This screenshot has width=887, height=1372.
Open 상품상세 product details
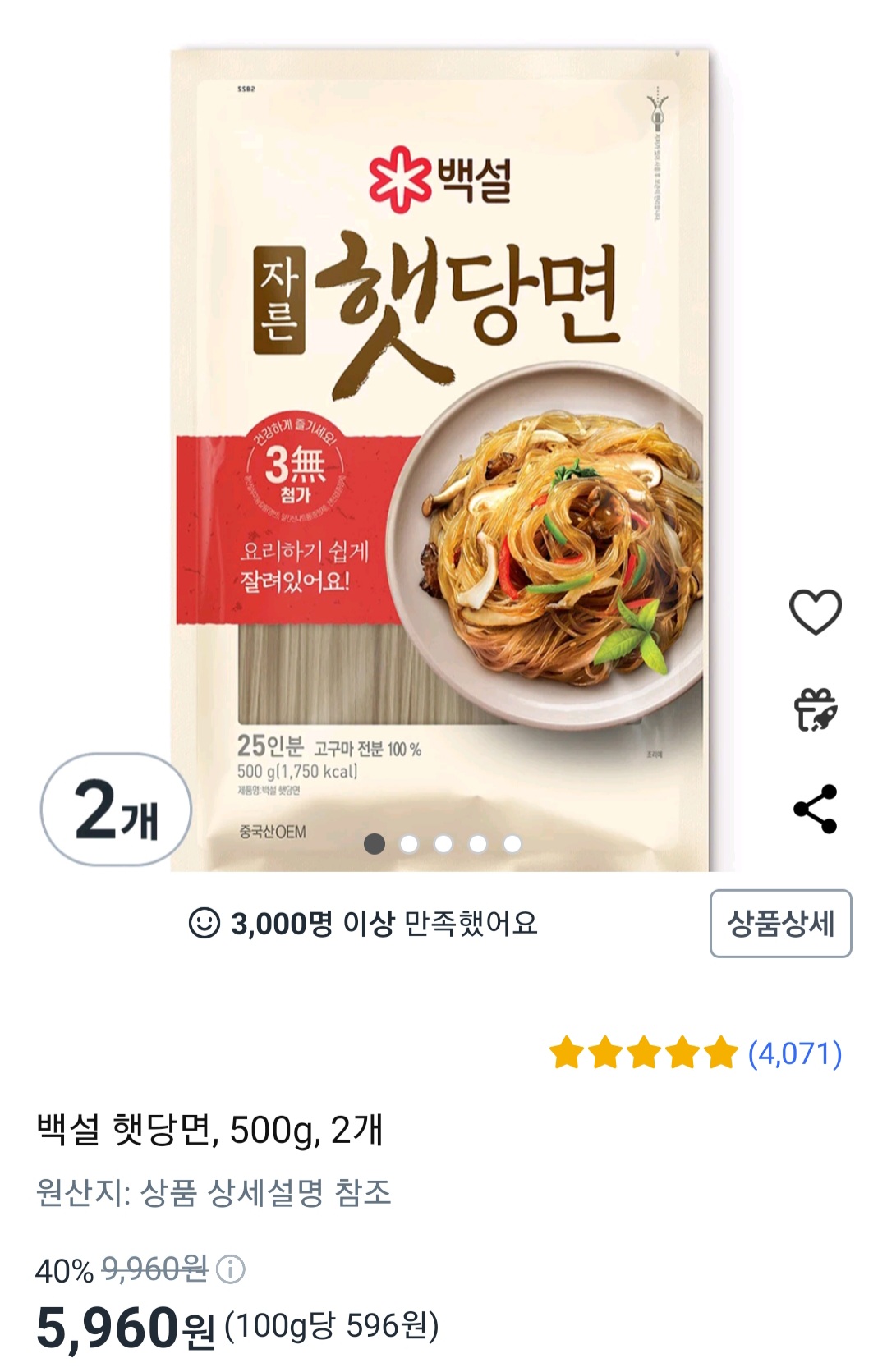click(780, 924)
